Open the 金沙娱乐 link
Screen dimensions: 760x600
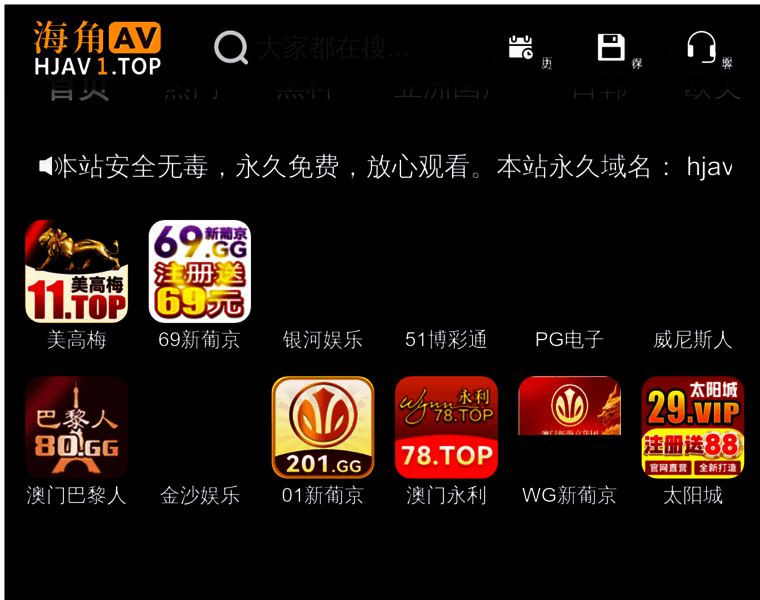coord(200,494)
